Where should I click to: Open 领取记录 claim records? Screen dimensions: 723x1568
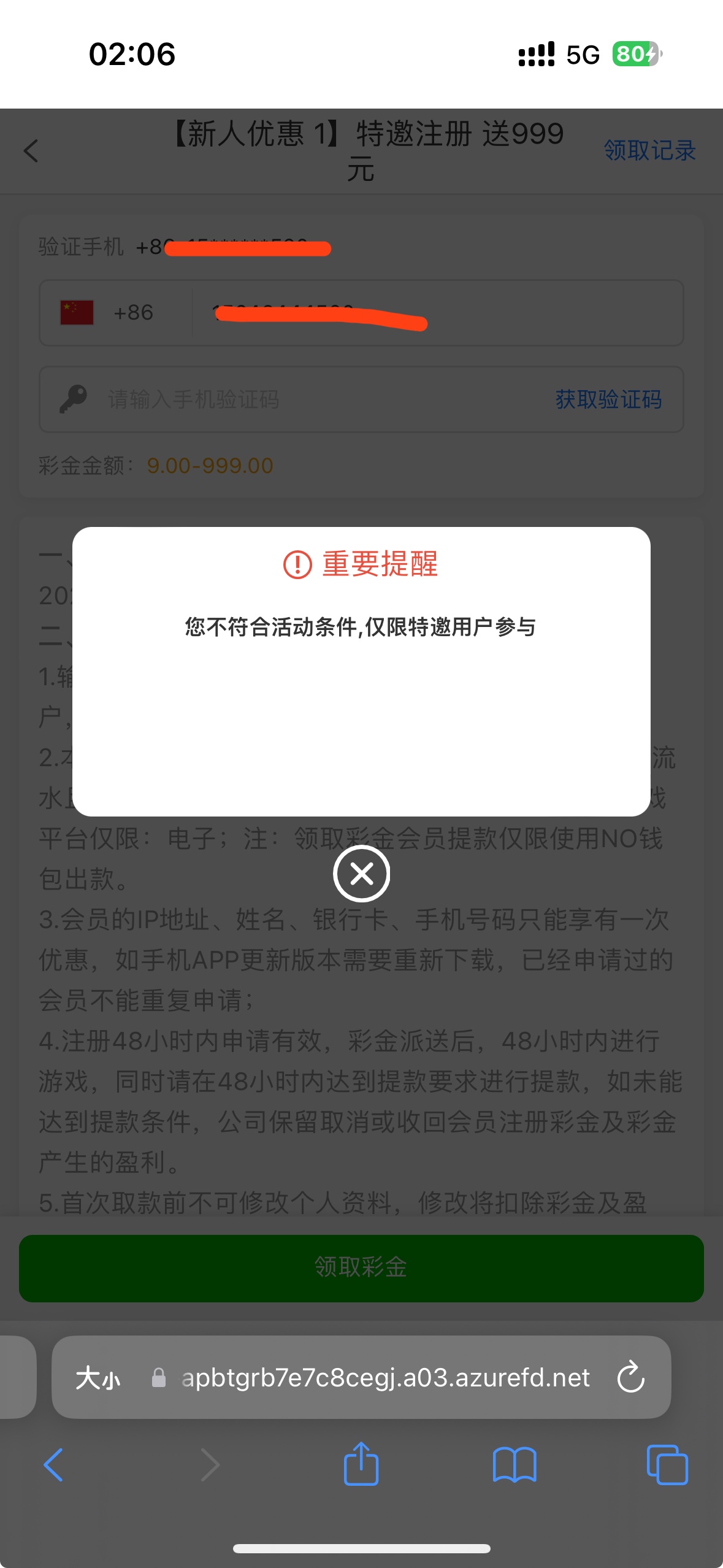tap(649, 150)
